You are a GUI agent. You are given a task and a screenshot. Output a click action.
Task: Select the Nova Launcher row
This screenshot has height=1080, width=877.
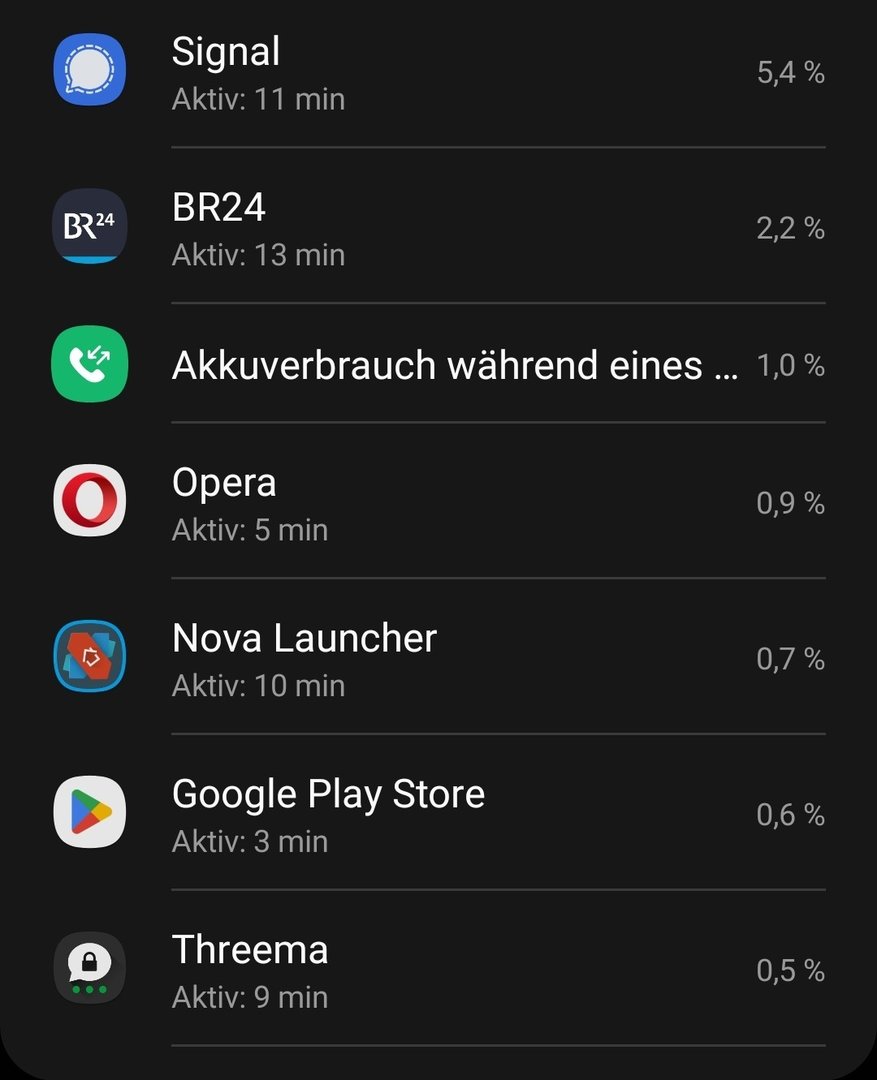(438, 658)
